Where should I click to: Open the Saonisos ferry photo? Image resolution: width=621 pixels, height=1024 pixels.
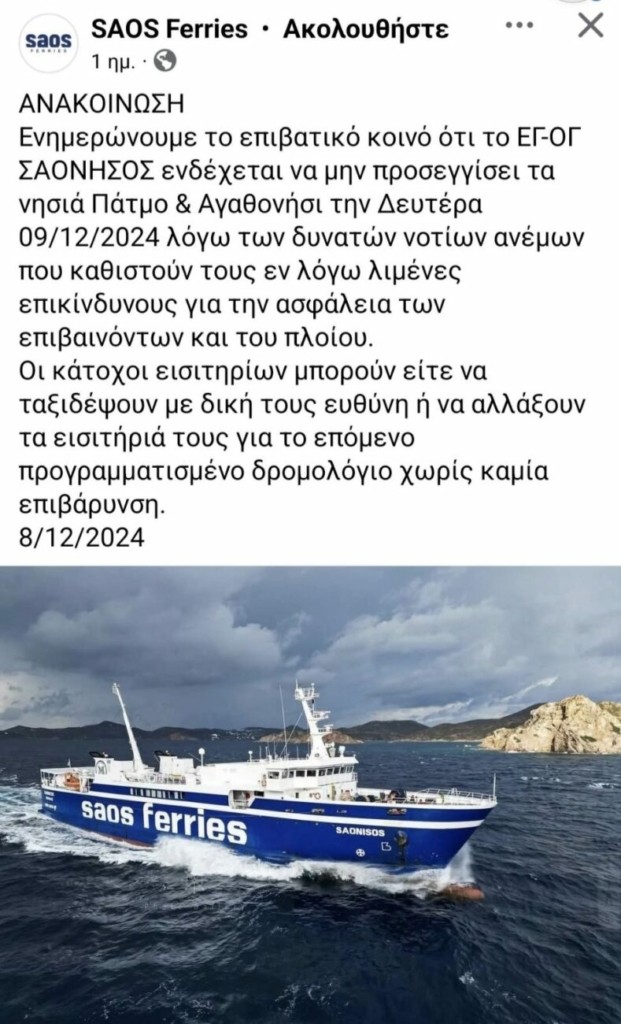310,795
